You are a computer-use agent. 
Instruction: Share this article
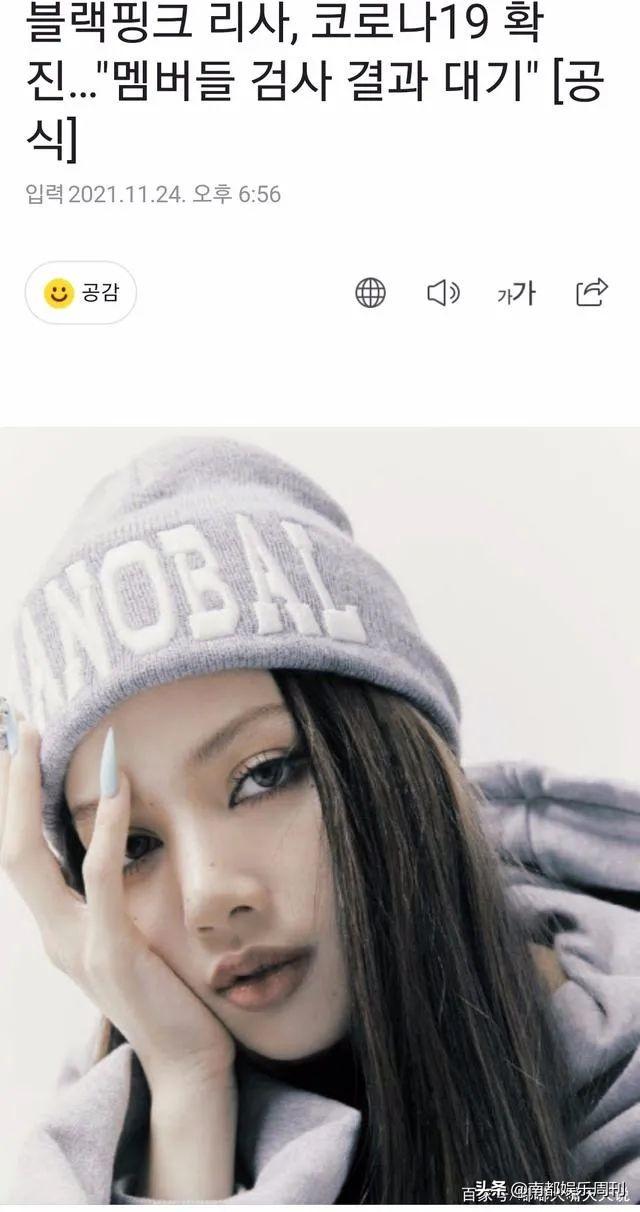tap(592, 292)
